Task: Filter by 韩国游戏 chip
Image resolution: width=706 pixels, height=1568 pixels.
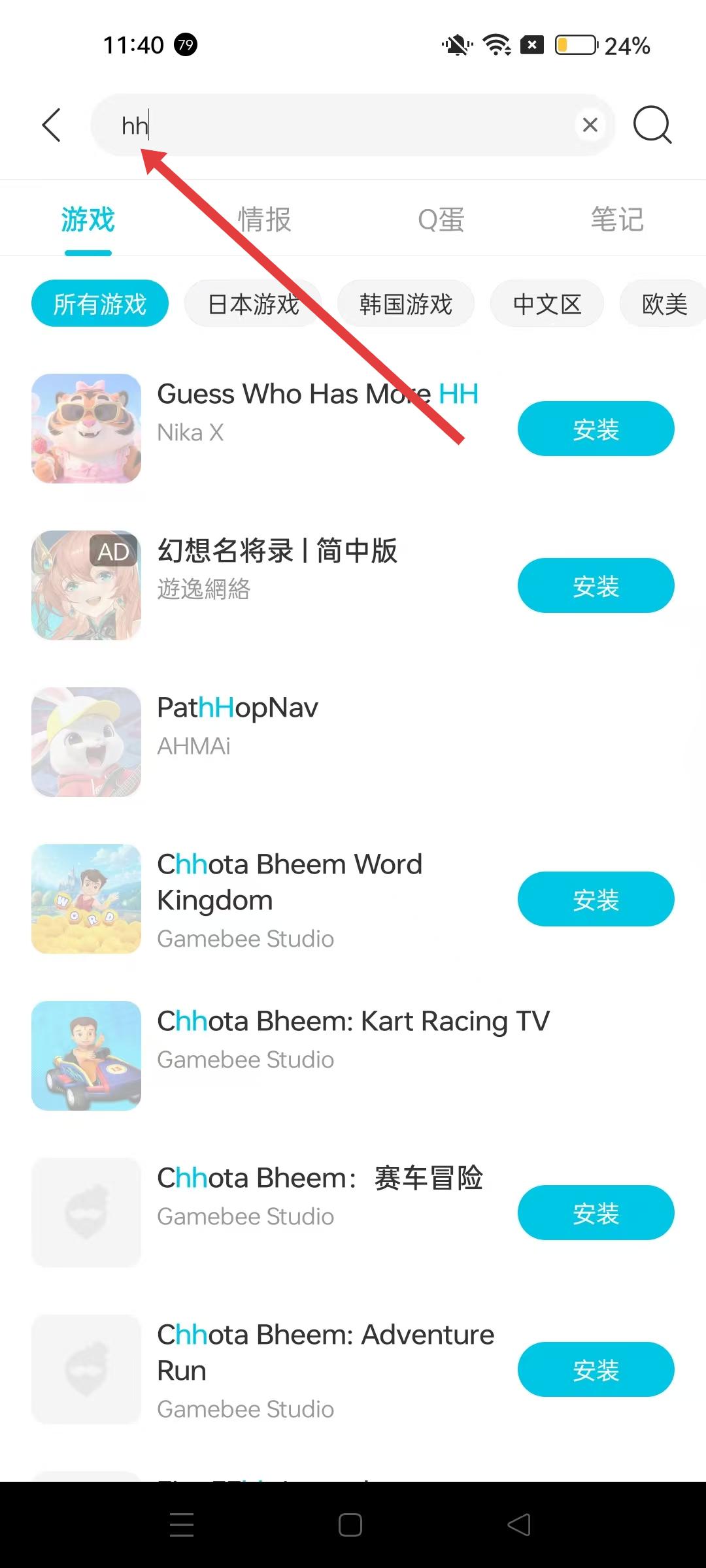Action: tap(405, 304)
